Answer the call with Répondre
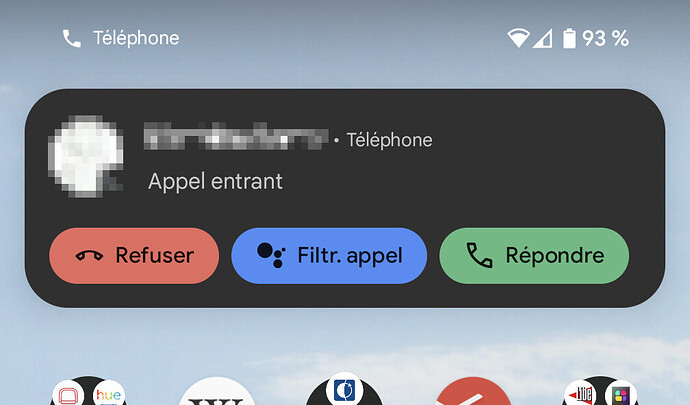This screenshot has height=405, width=690. (534, 255)
